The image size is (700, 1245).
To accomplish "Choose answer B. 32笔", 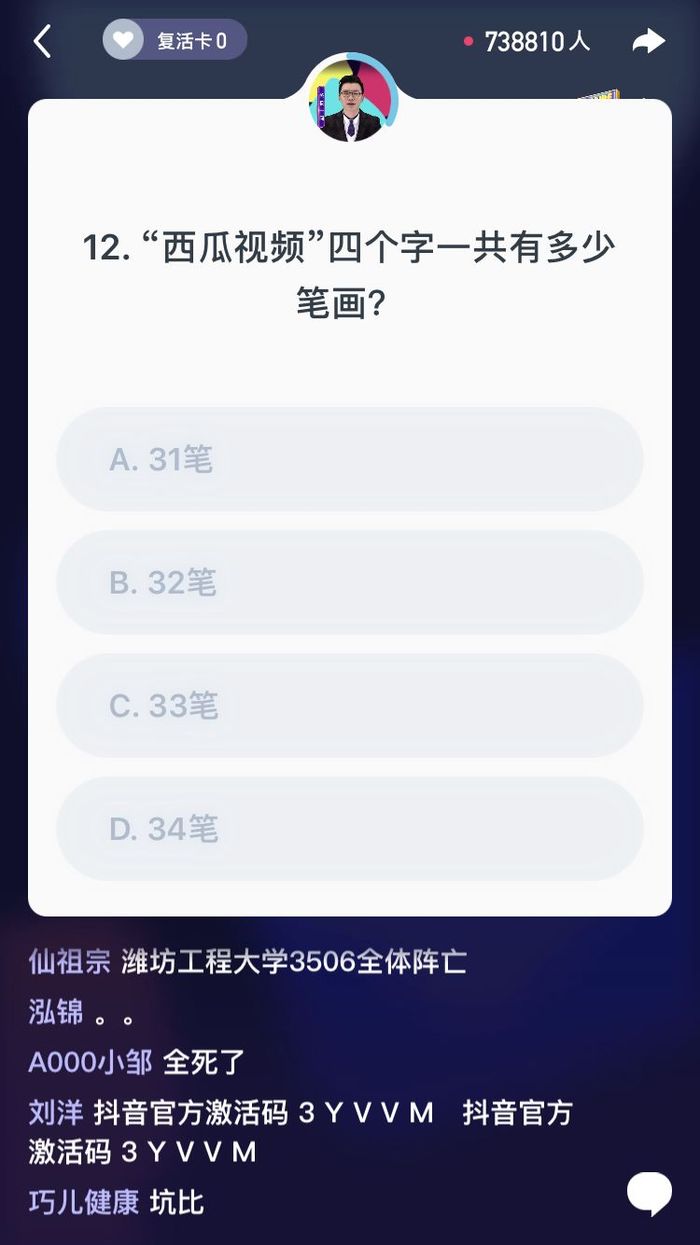I will tap(349, 582).
